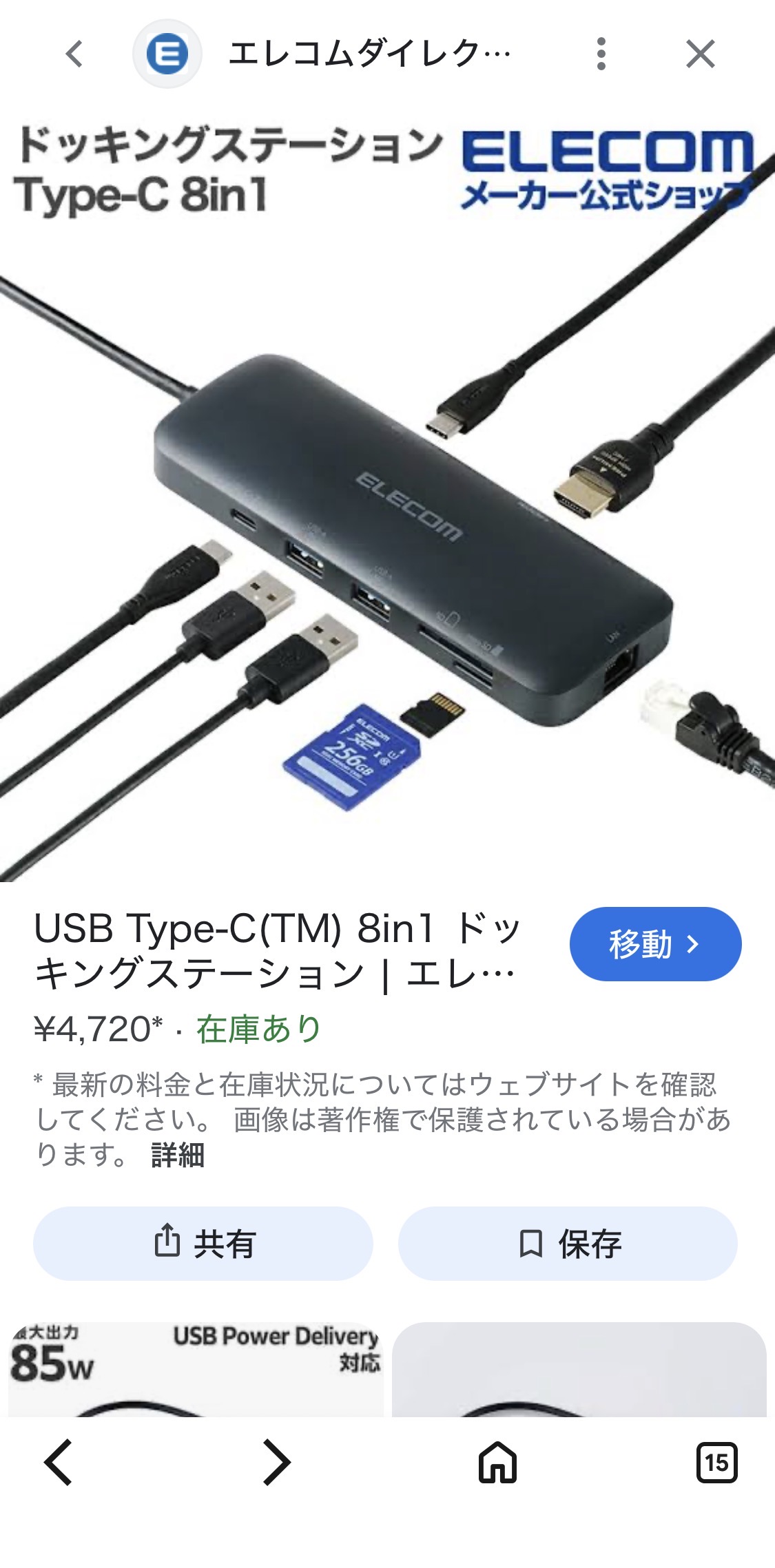Save this image with 保存
Screen dimensions: 775x1568
568,1243
